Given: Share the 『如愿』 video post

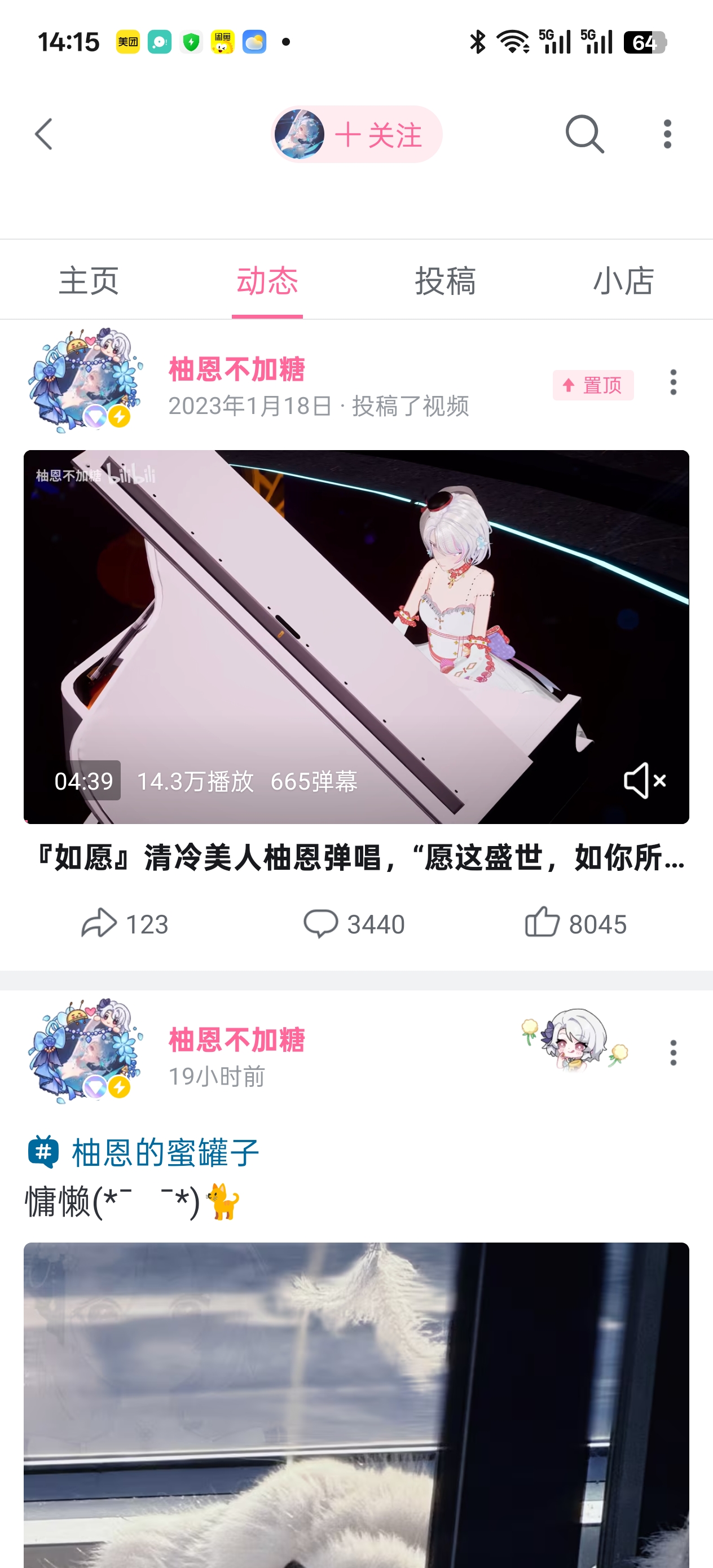Looking at the screenshot, I should coord(125,923).
